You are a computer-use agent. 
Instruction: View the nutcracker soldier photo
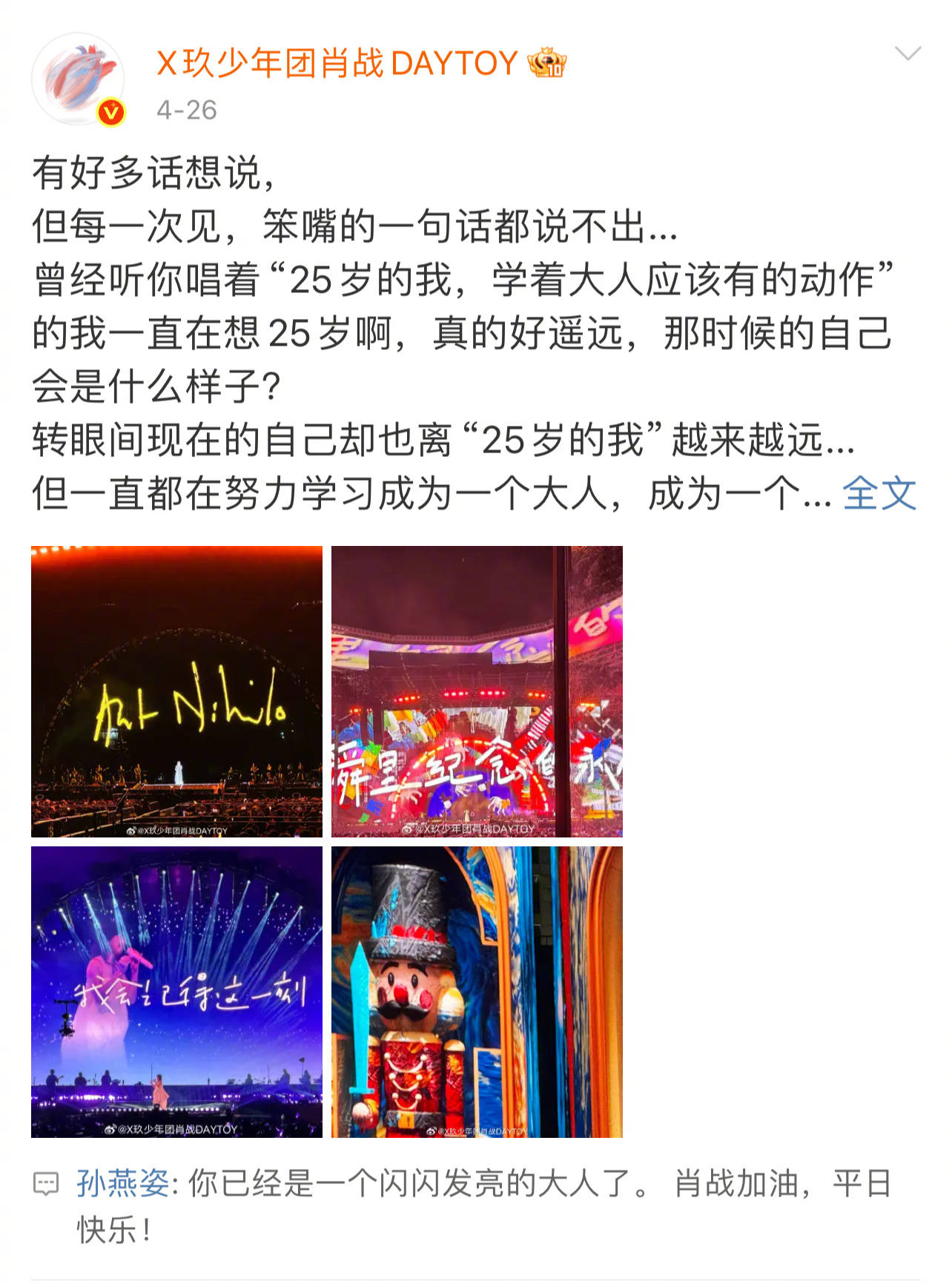477,992
